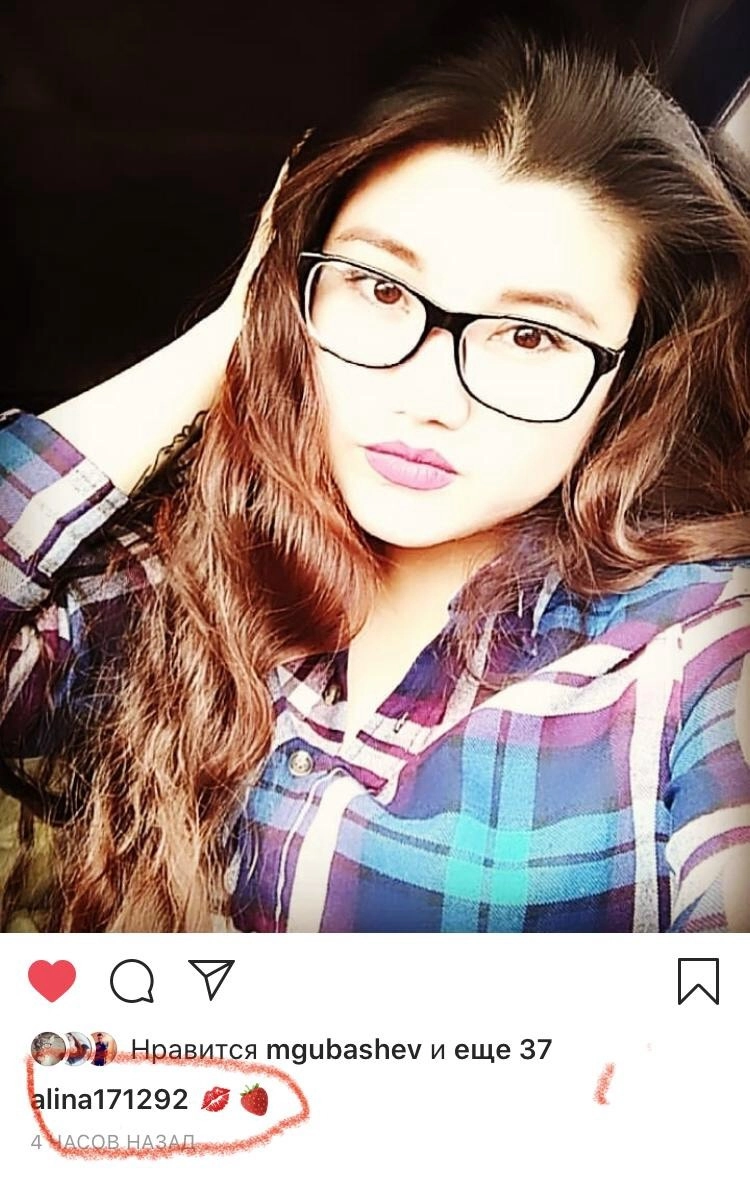Save the post with the bookmark icon
The height and width of the screenshot is (1179, 750).
pyautogui.click(x=698, y=981)
